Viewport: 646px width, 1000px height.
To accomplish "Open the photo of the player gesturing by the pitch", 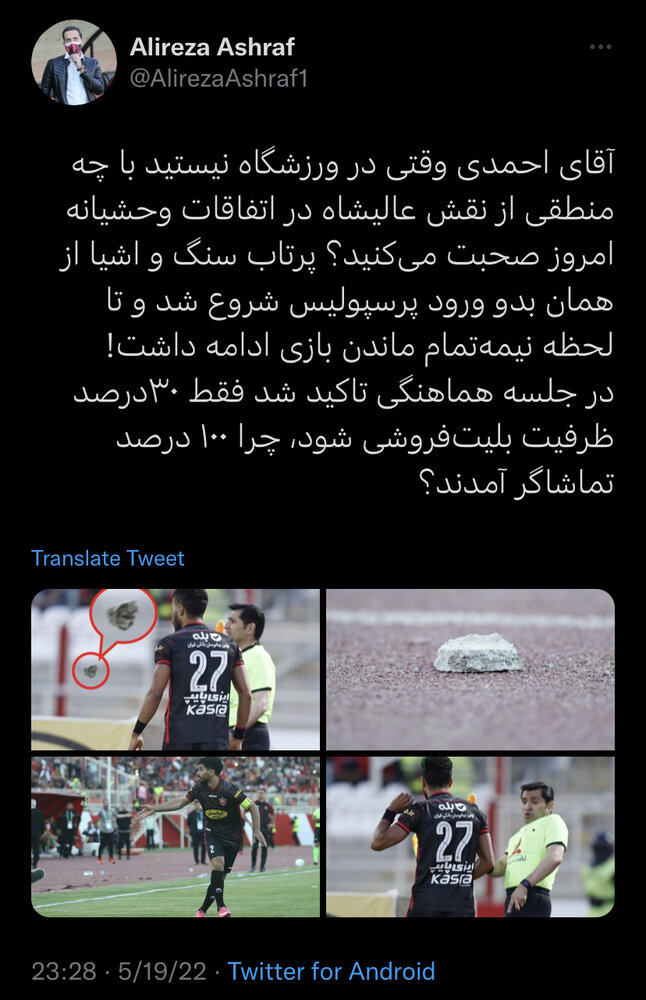I will pos(175,836).
